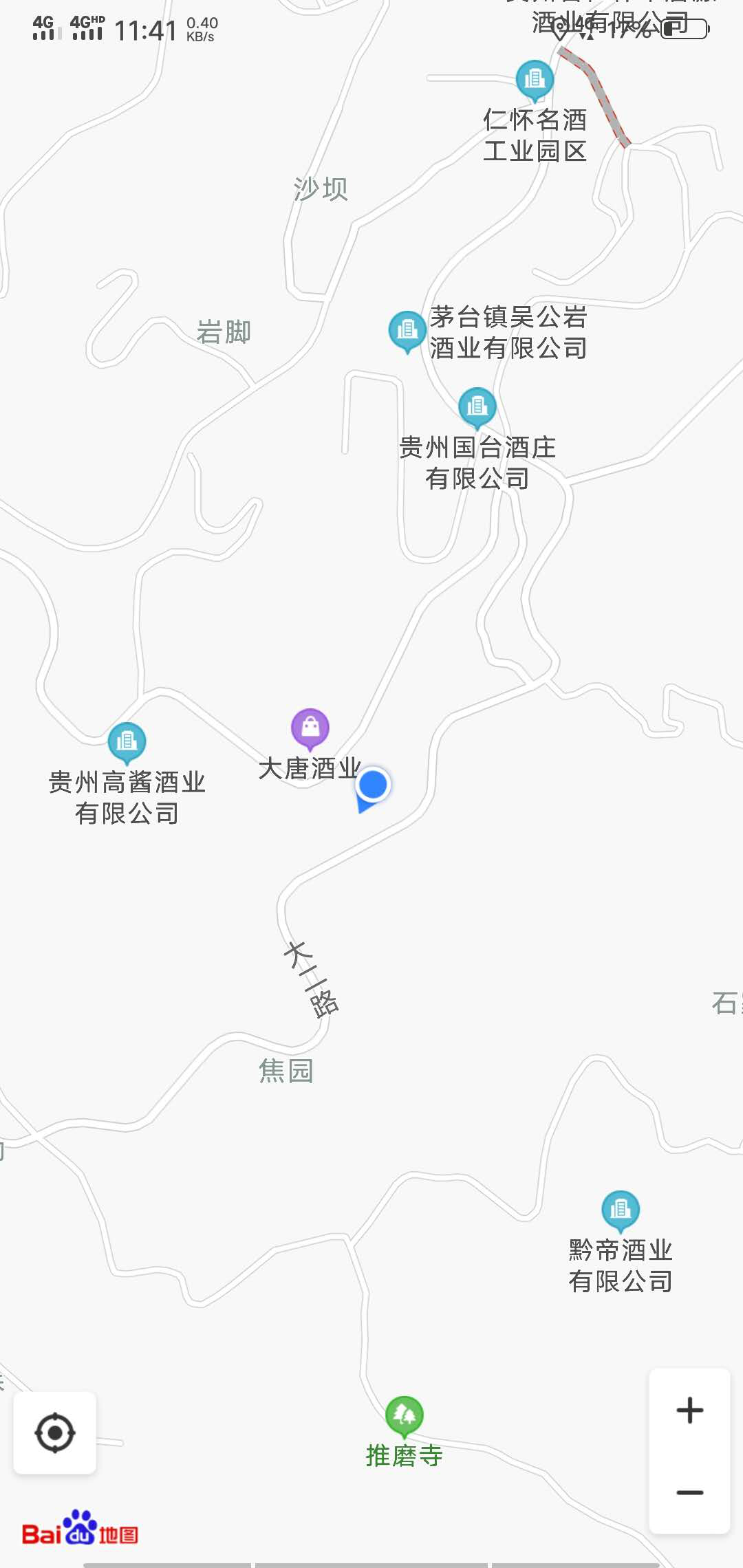Open the 大唐酒业 shop marker
The width and height of the screenshot is (743, 1568).
tap(310, 728)
